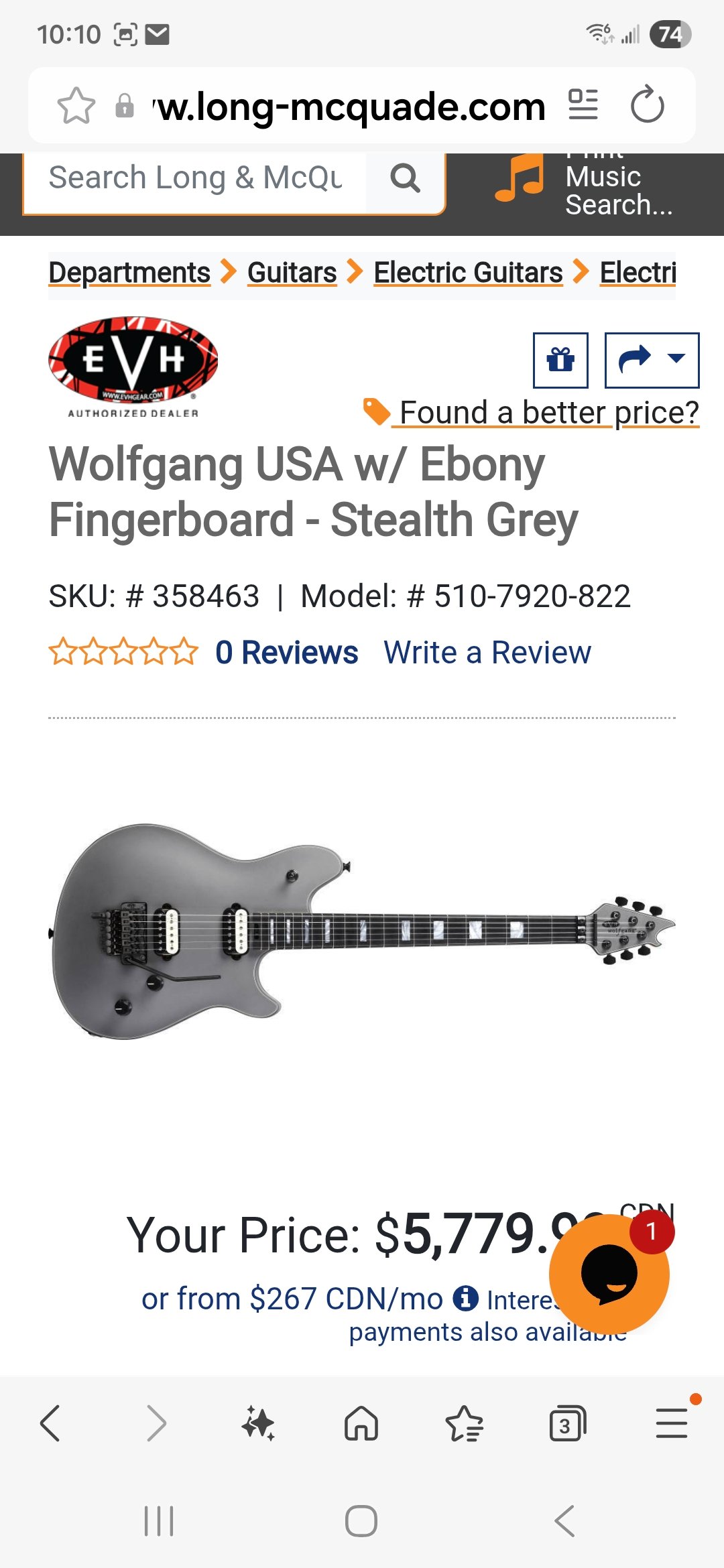Open the Guitars breadcrumb link
Viewport: 724px width, 1568px height.
pyautogui.click(x=292, y=273)
